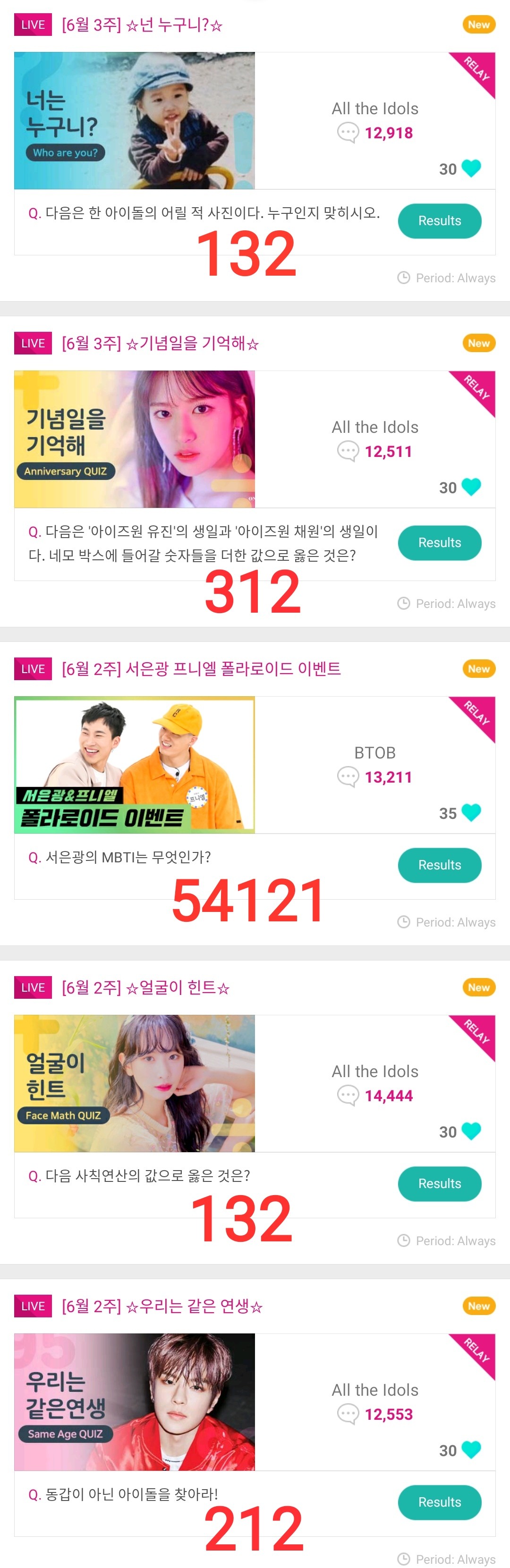Screen dimensions: 510x1568
Task: Open Results for the 넌 누구니 quiz
Action: point(439,221)
